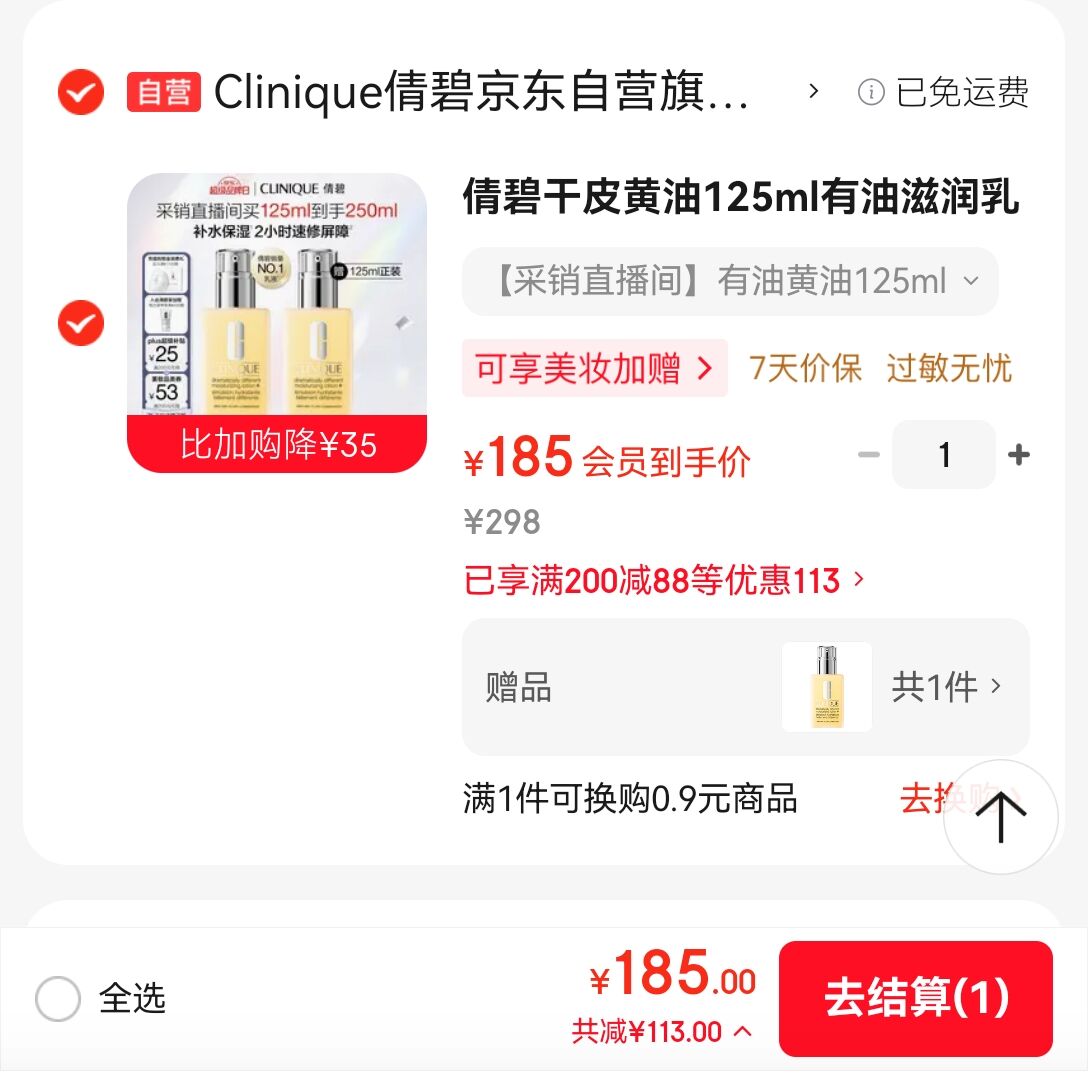
Task: Open the 赠品 gift row
Action: point(745,687)
